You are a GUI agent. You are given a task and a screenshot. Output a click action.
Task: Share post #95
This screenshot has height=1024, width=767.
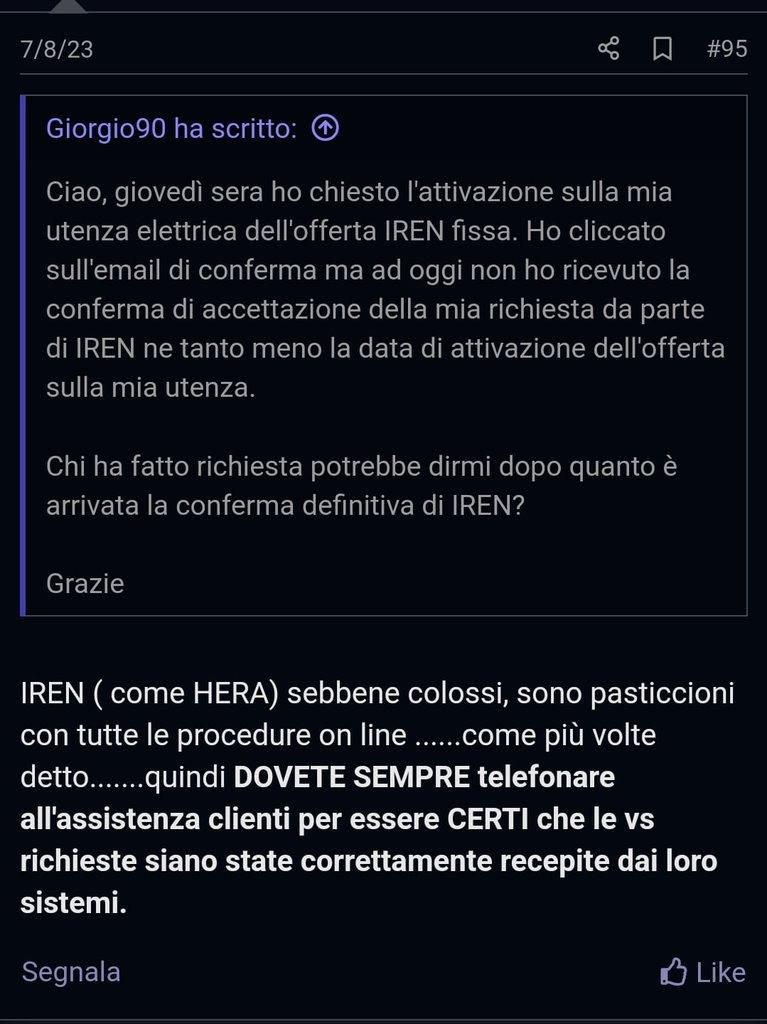[608, 48]
